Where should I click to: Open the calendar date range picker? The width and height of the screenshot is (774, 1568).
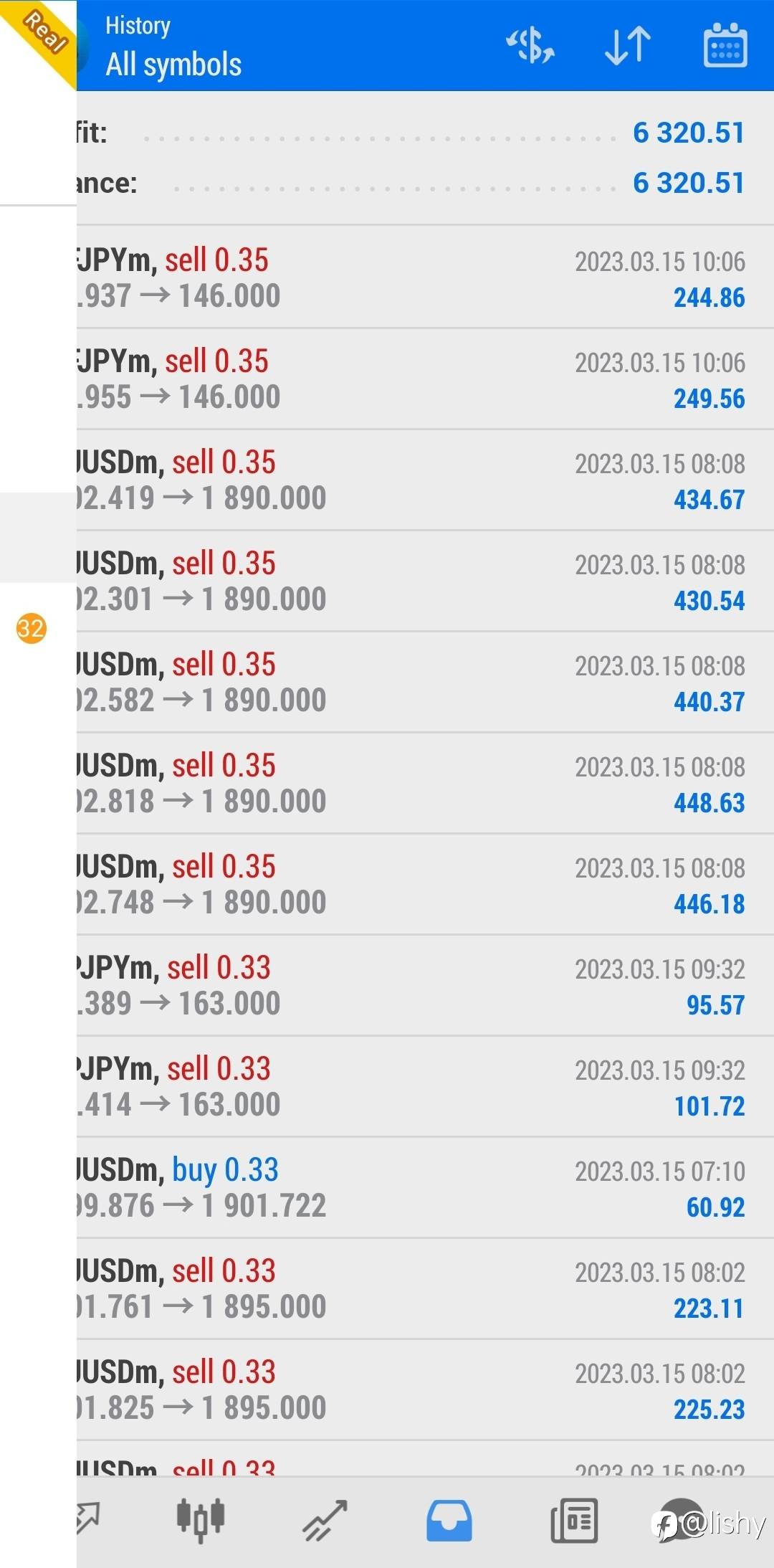tap(725, 46)
